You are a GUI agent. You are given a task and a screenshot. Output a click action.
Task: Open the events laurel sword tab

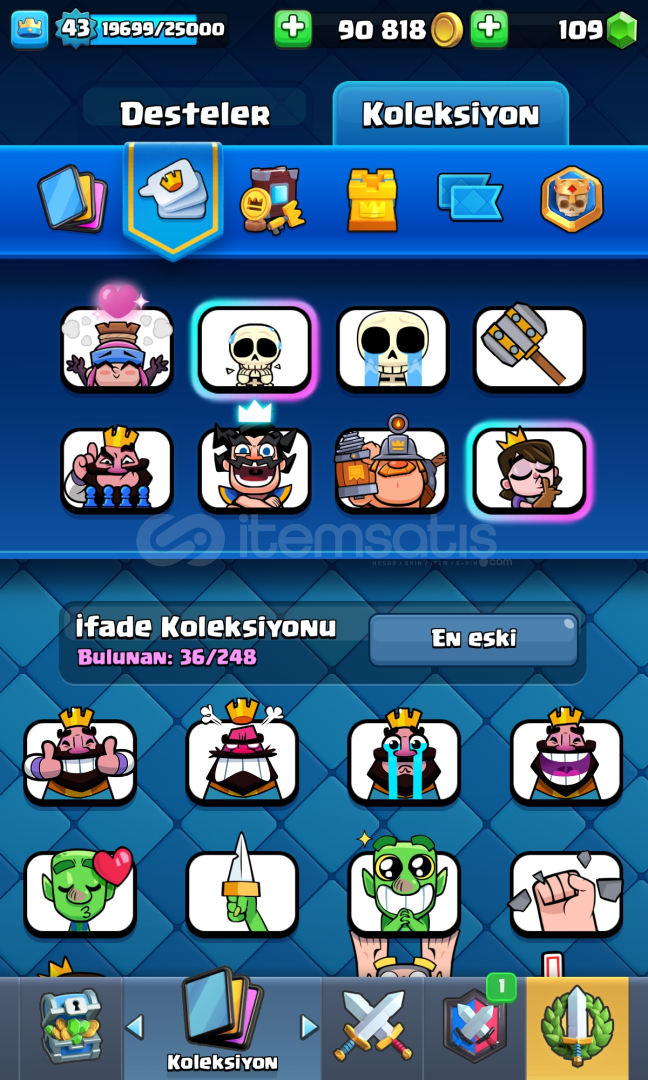[577, 1028]
